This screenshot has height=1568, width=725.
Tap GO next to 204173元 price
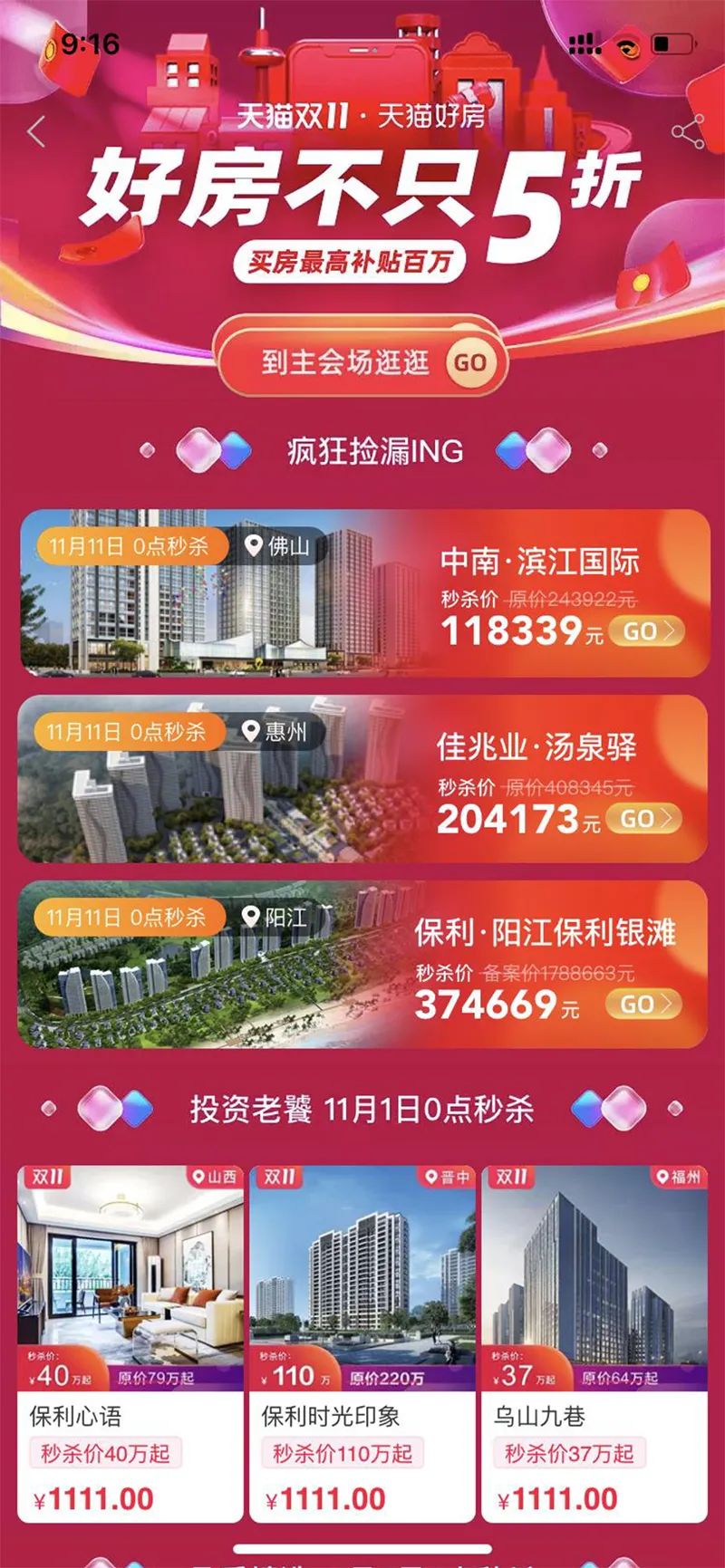pos(644,819)
